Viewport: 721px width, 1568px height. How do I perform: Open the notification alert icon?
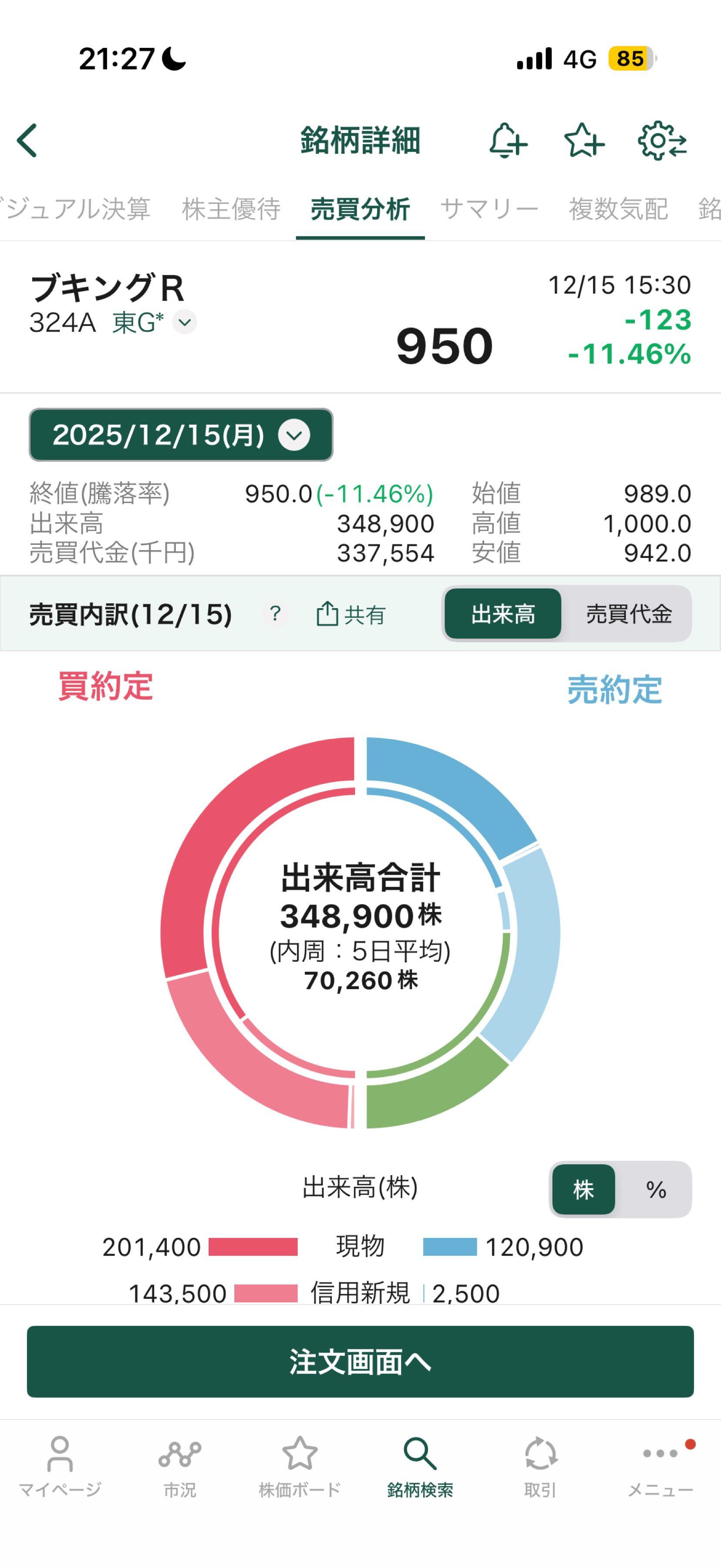[507, 141]
